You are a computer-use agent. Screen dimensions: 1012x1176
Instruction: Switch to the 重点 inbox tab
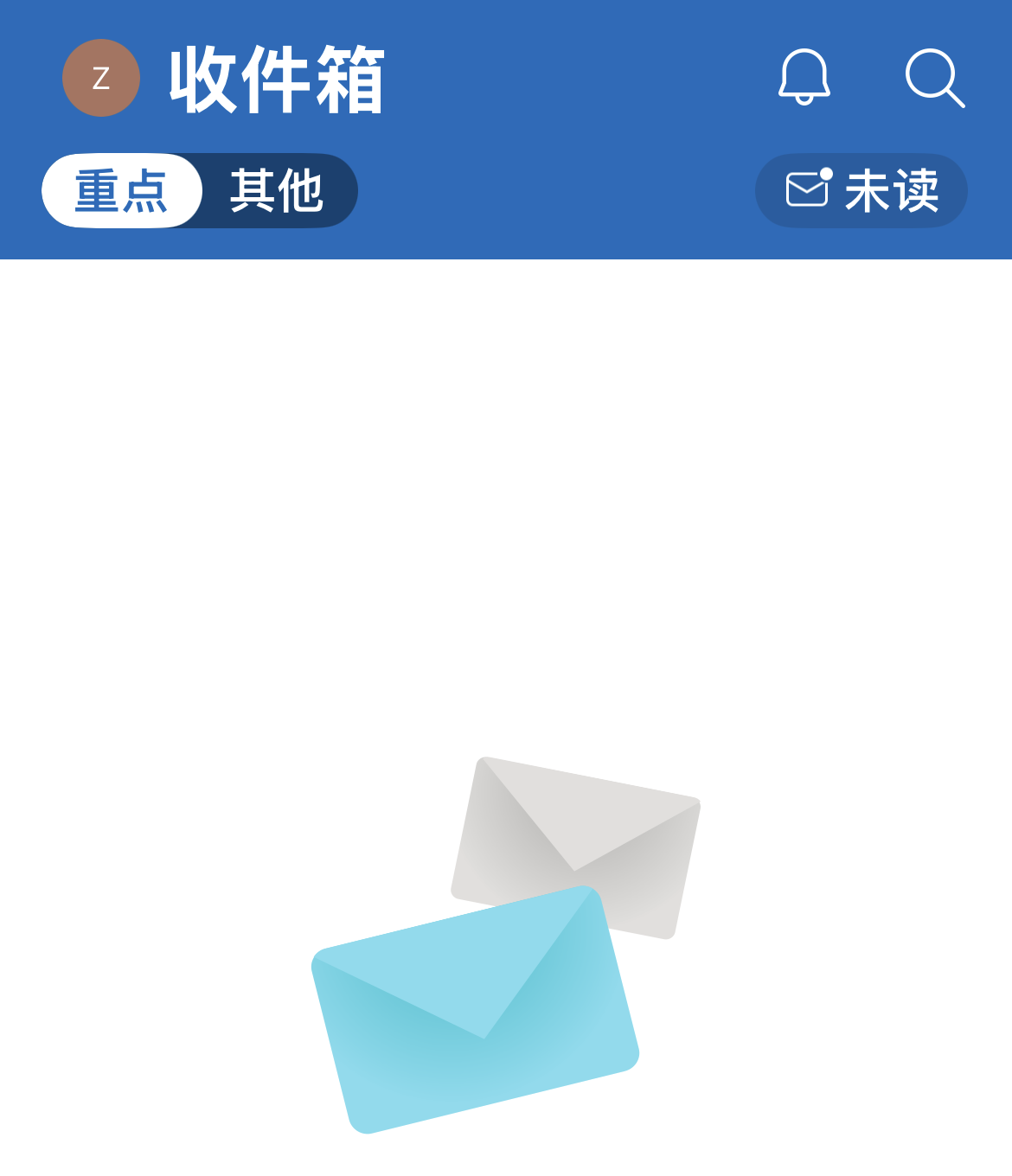122,190
